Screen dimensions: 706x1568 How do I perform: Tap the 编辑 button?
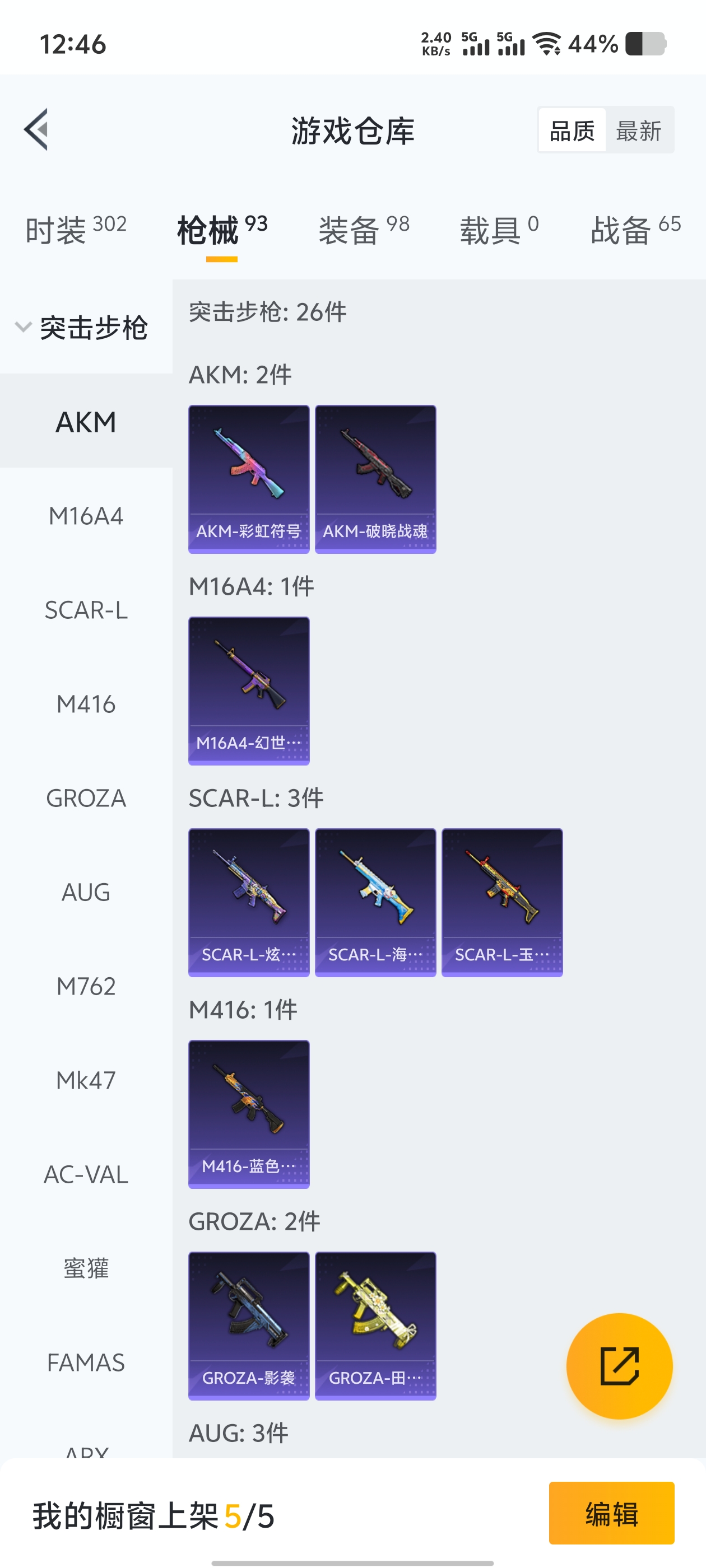pyautogui.click(x=611, y=1513)
